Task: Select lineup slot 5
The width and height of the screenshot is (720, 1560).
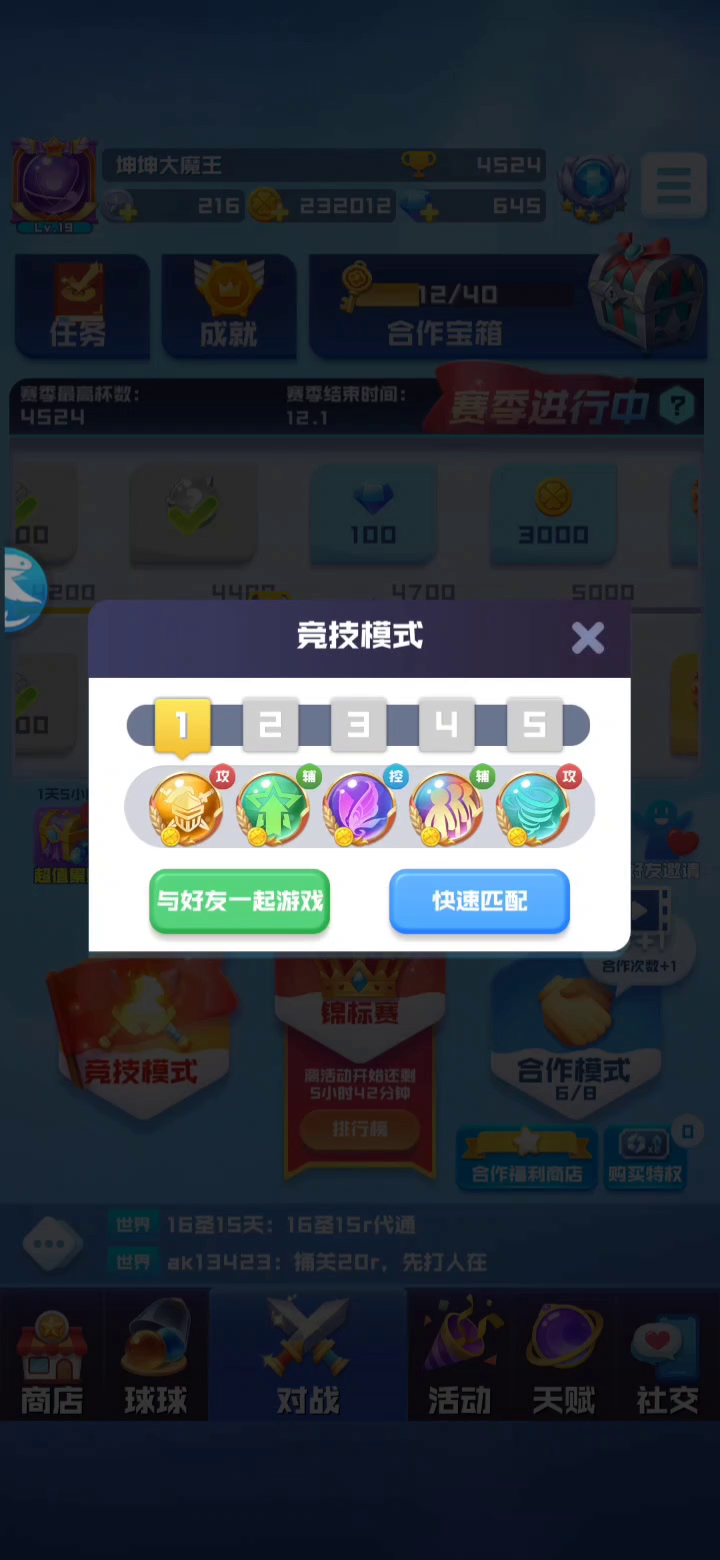Action: (x=534, y=725)
